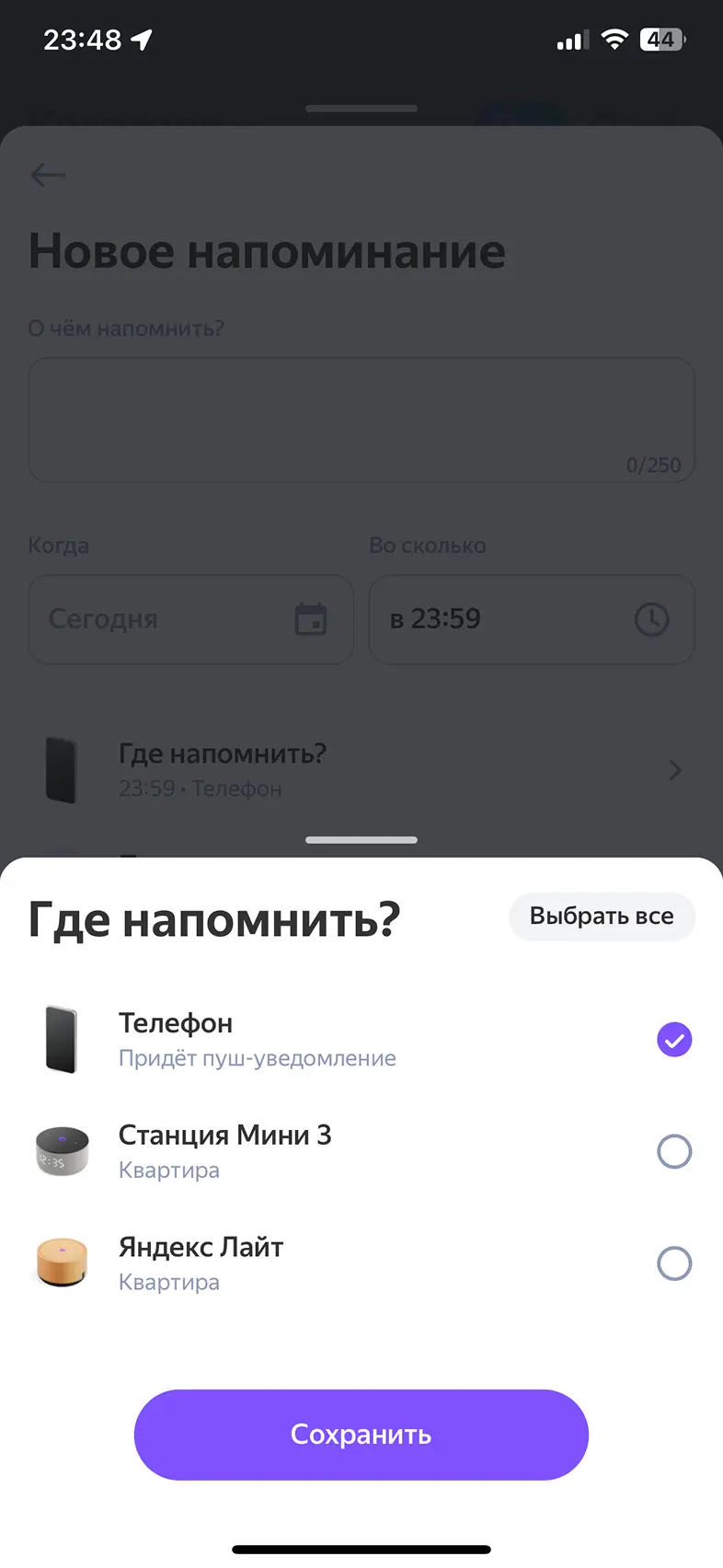Uncheck the Телефон reminder option
Screen dimensions: 723x1568
[x=673, y=1040]
